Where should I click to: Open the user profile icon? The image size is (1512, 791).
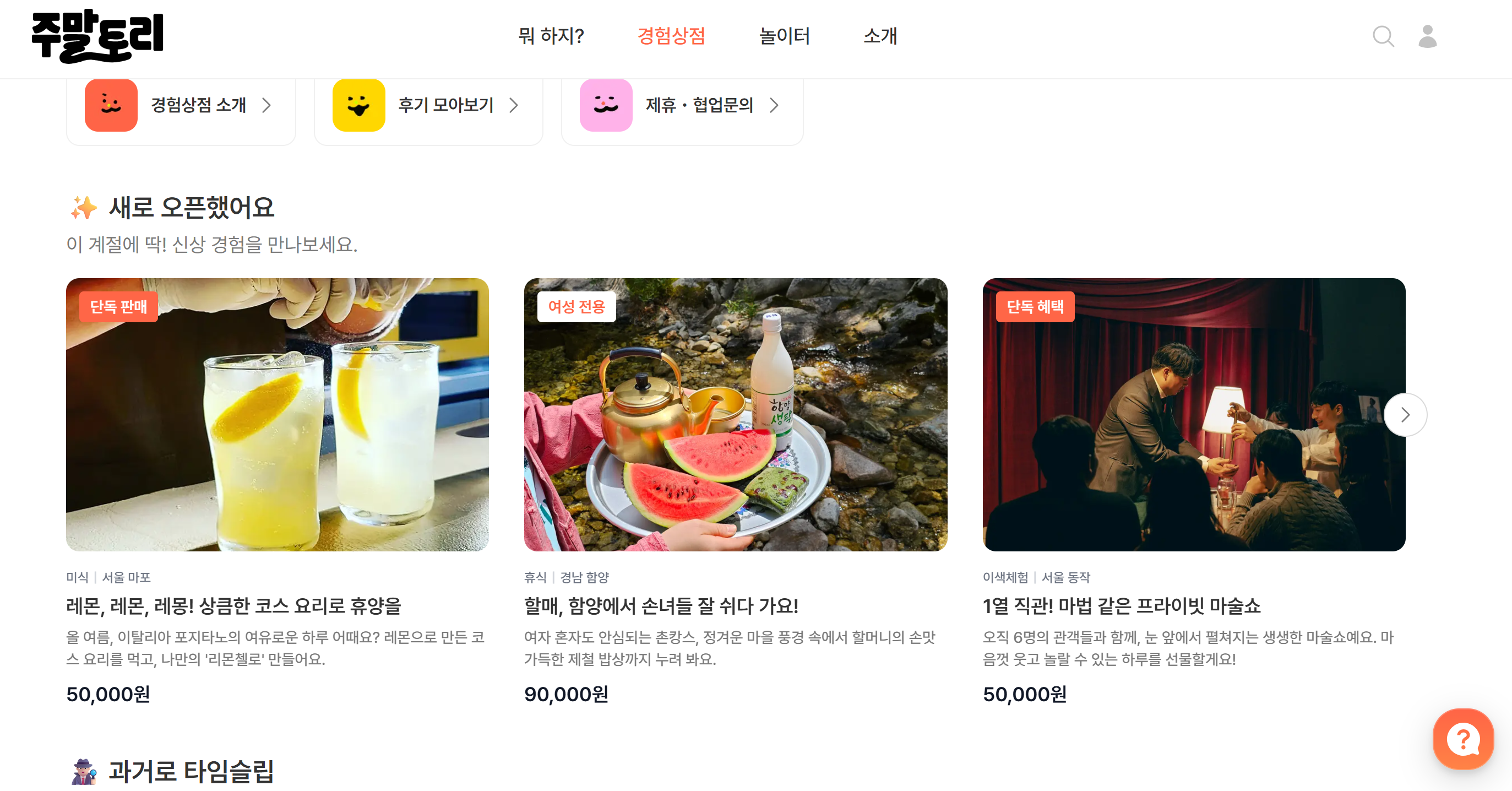tap(1427, 36)
